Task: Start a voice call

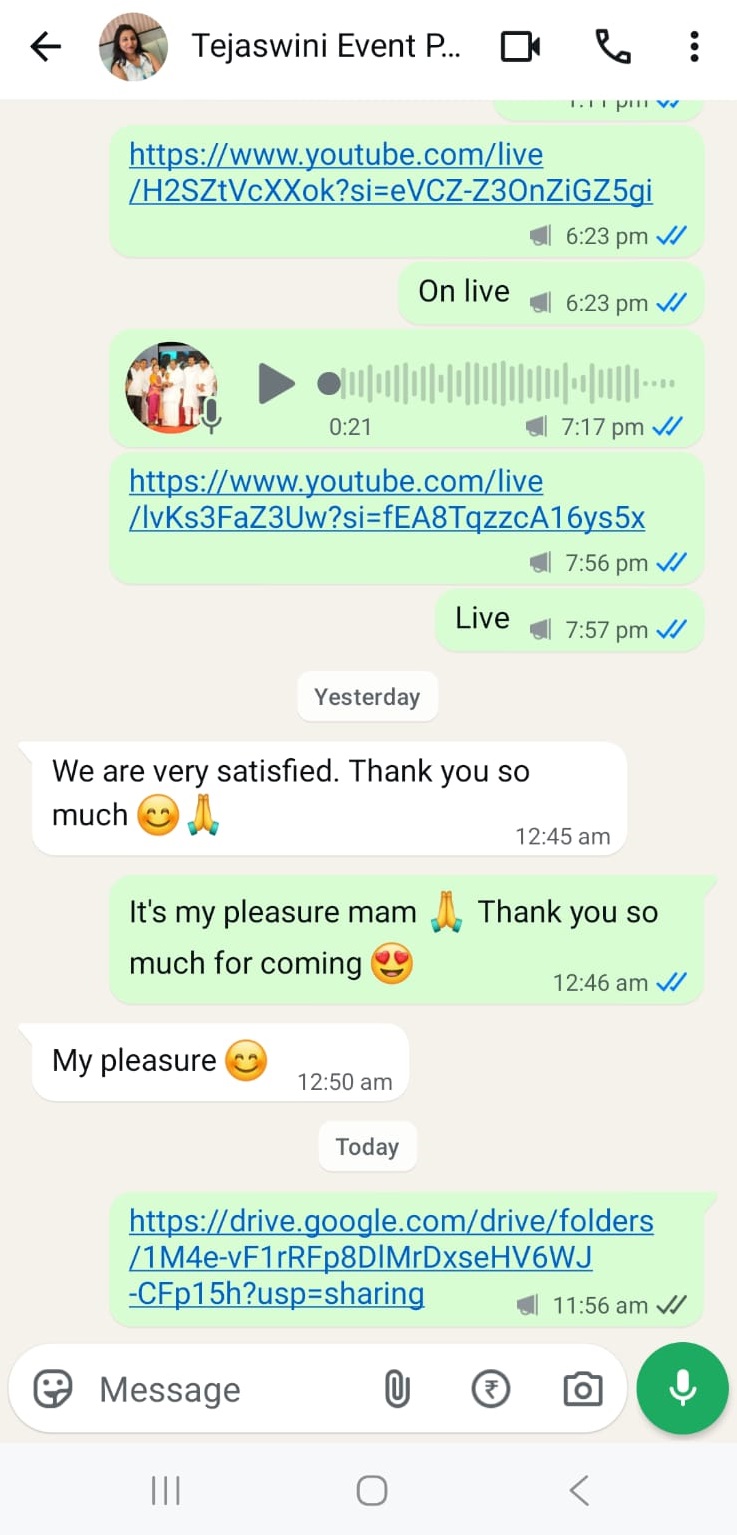Action: click(x=613, y=47)
